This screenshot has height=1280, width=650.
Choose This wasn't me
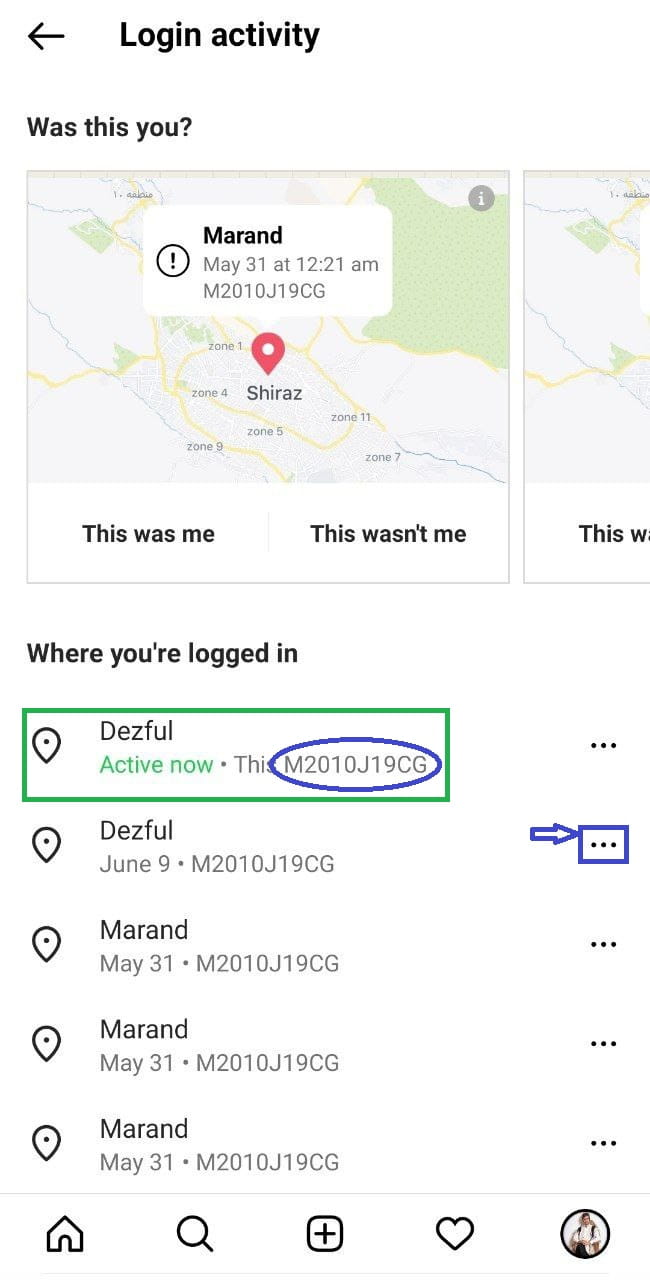(x=388, y=533)
